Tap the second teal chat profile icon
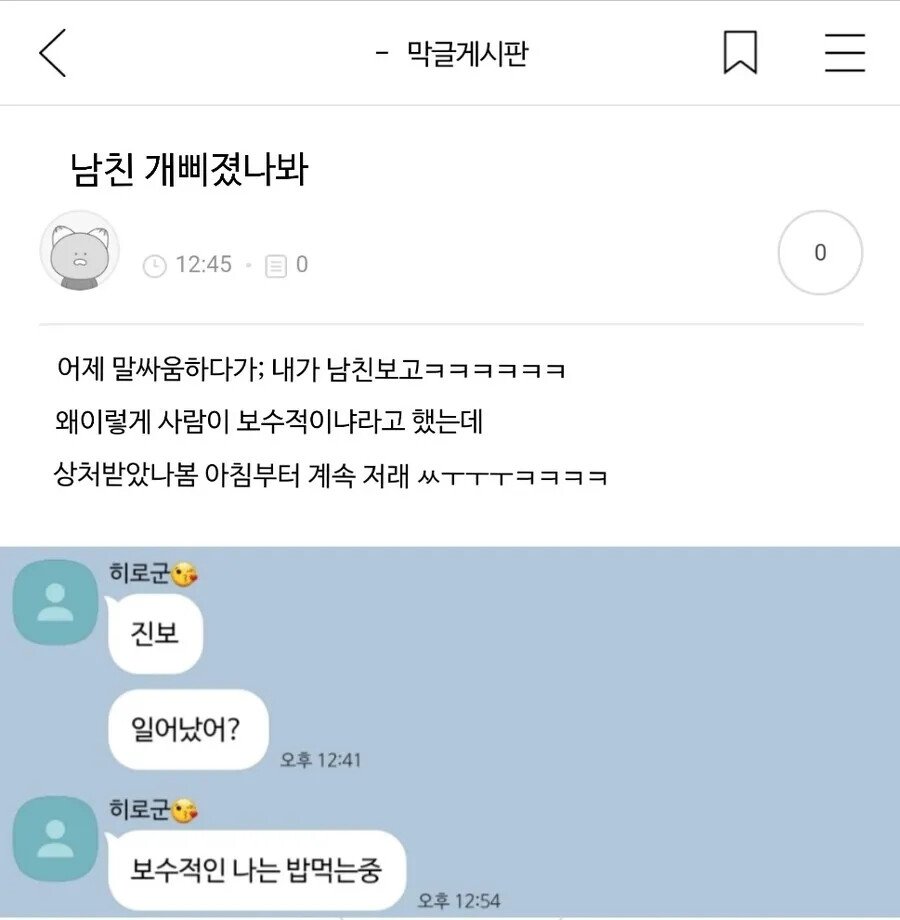Image resolution: width=900 pixels, height=920 pixels. click(x=55, y=840)
